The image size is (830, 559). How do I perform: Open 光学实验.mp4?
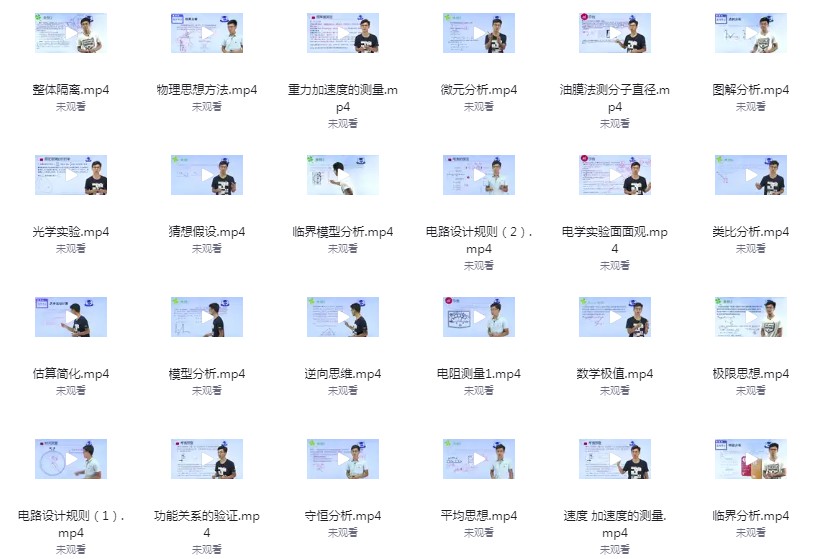[x=71, y=175]
